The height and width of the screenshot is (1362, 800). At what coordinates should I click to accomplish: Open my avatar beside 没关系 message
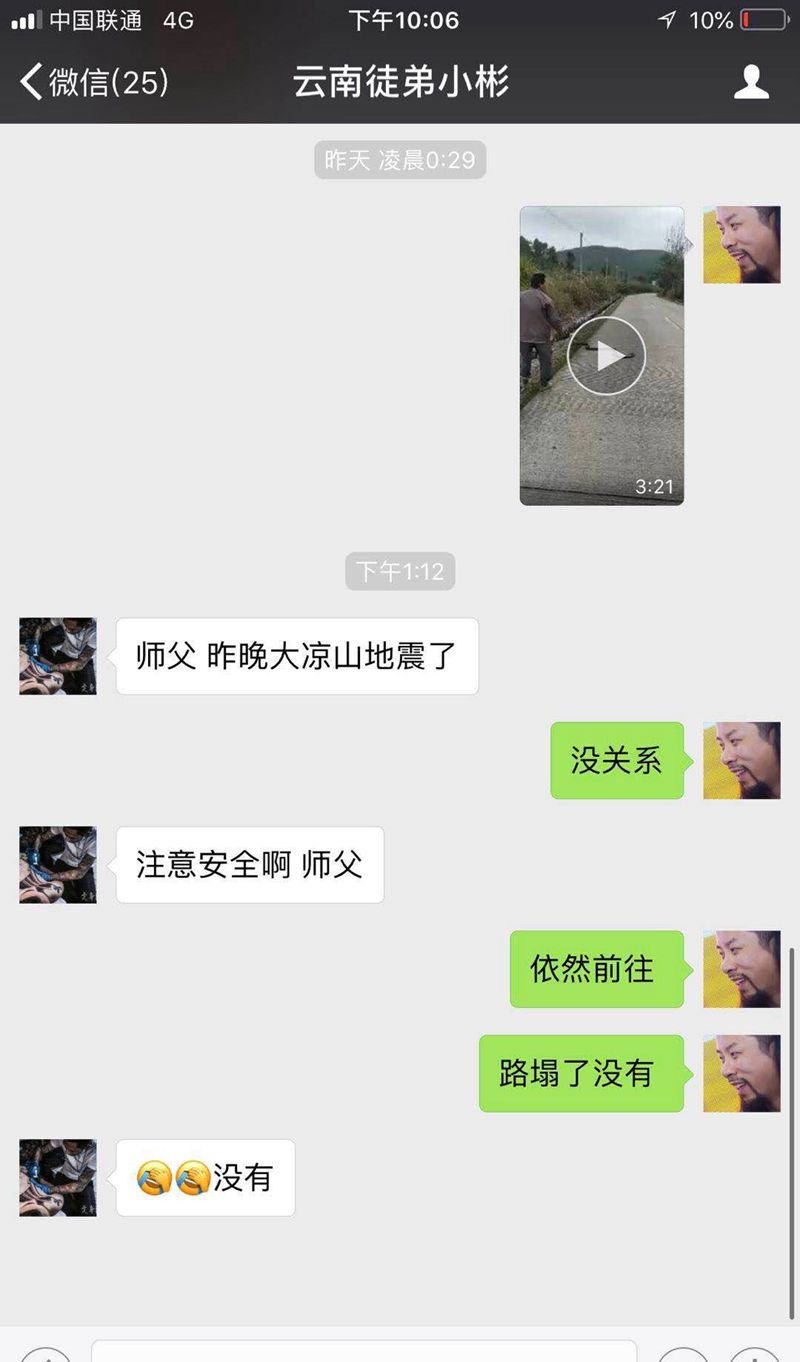click(741, 760)
